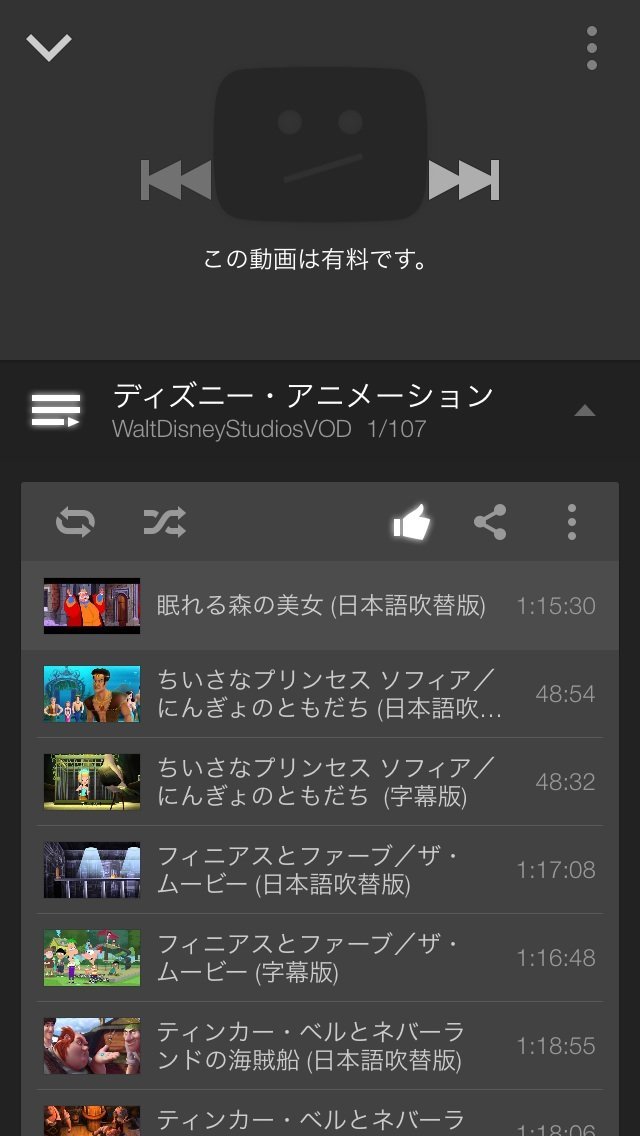Image resolution: width=640 pixels, height=1136 pixels.
Task: Collapse the ディズニー・アニメーション playlist panel
Action: click(585, 411)
